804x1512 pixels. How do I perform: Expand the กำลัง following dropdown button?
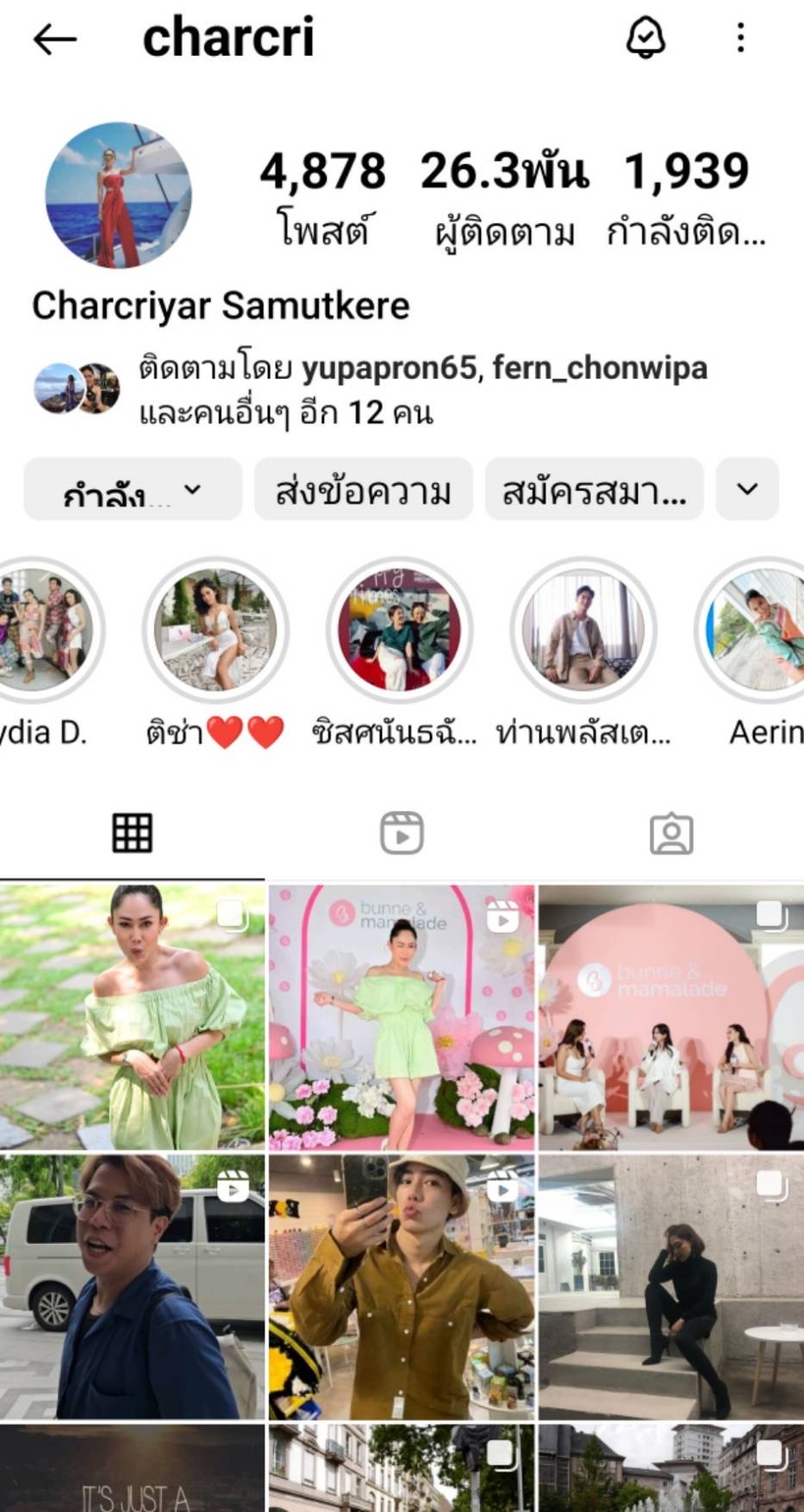coord(133,490)
